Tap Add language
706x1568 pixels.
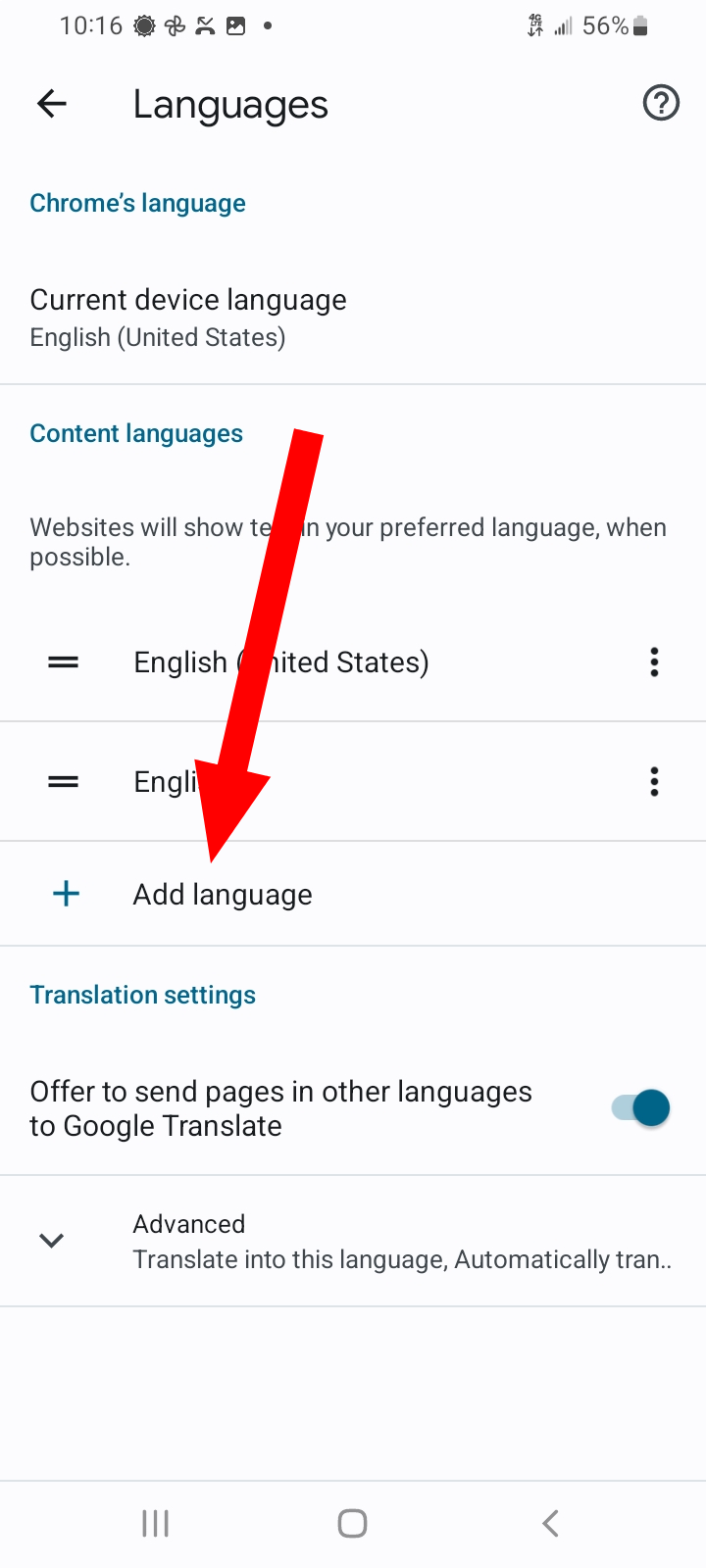222,893
